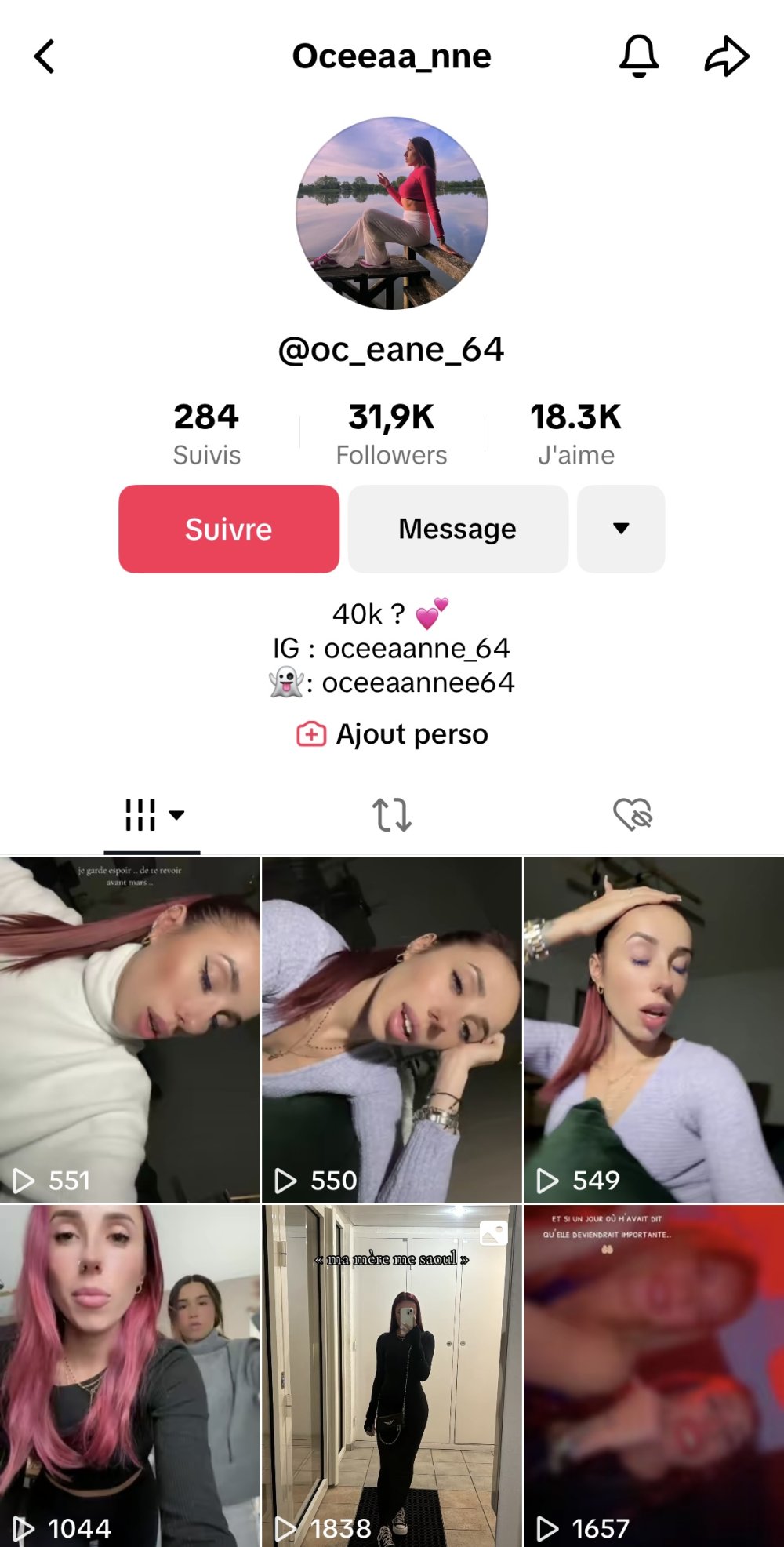
Task: Open the video with 1044 views
Action: (129, 1374)
